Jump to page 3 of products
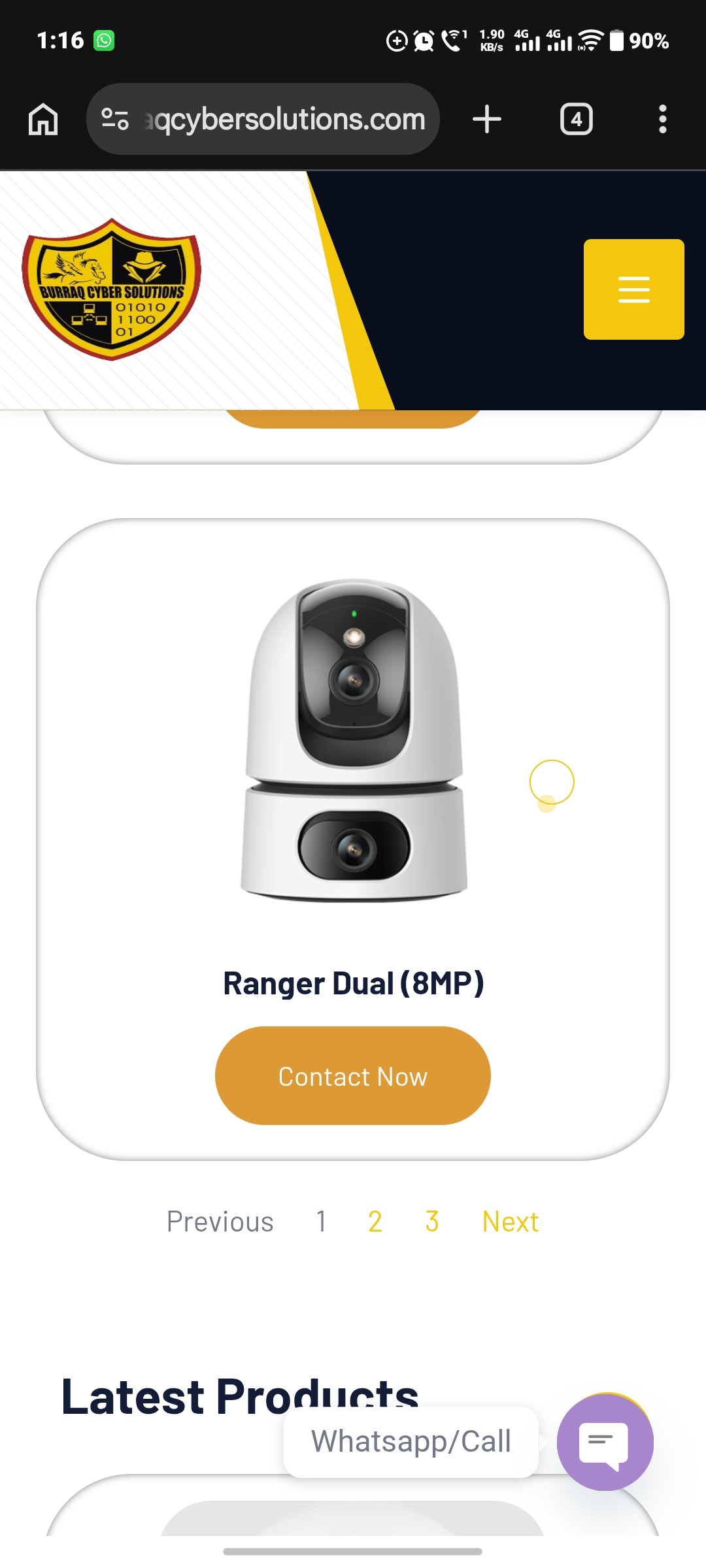This screenshot has width=706, height=1568. 432,1222
